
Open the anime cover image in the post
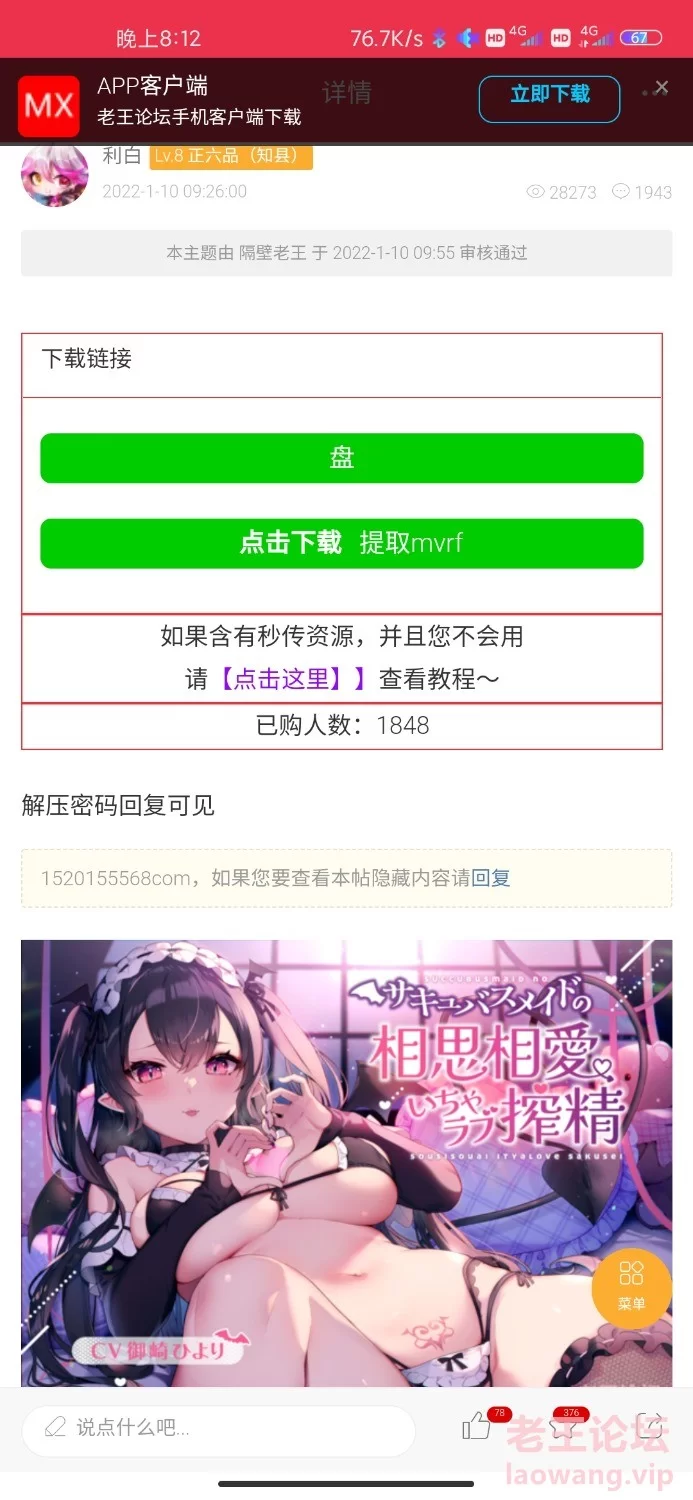[347, 1163]
